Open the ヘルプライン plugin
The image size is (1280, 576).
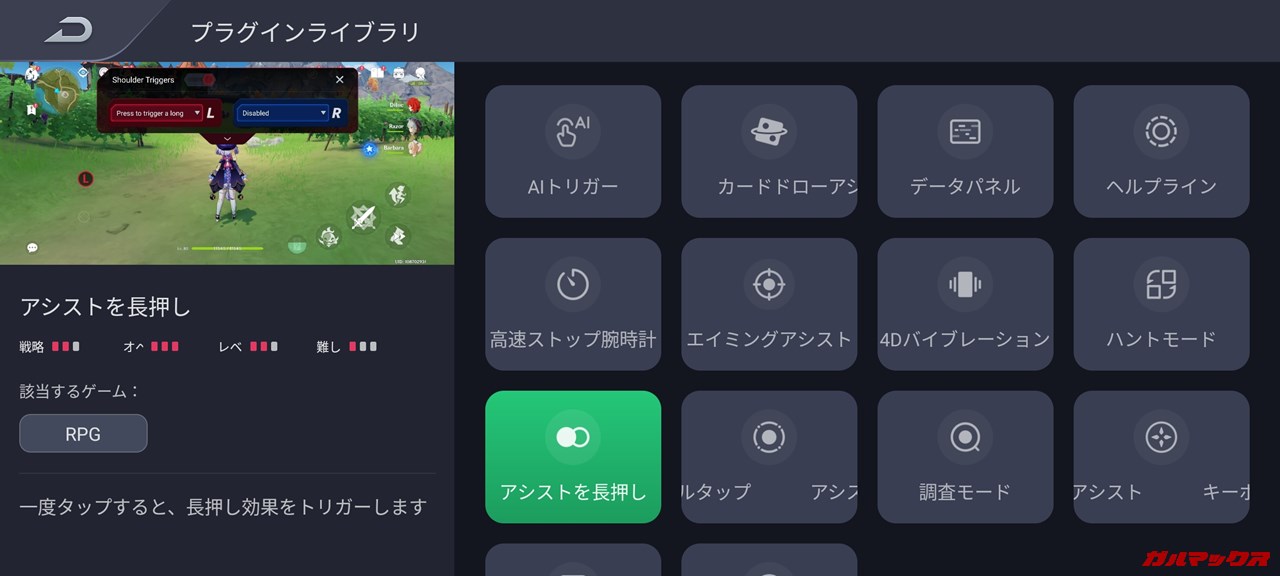coord(1161,151)
